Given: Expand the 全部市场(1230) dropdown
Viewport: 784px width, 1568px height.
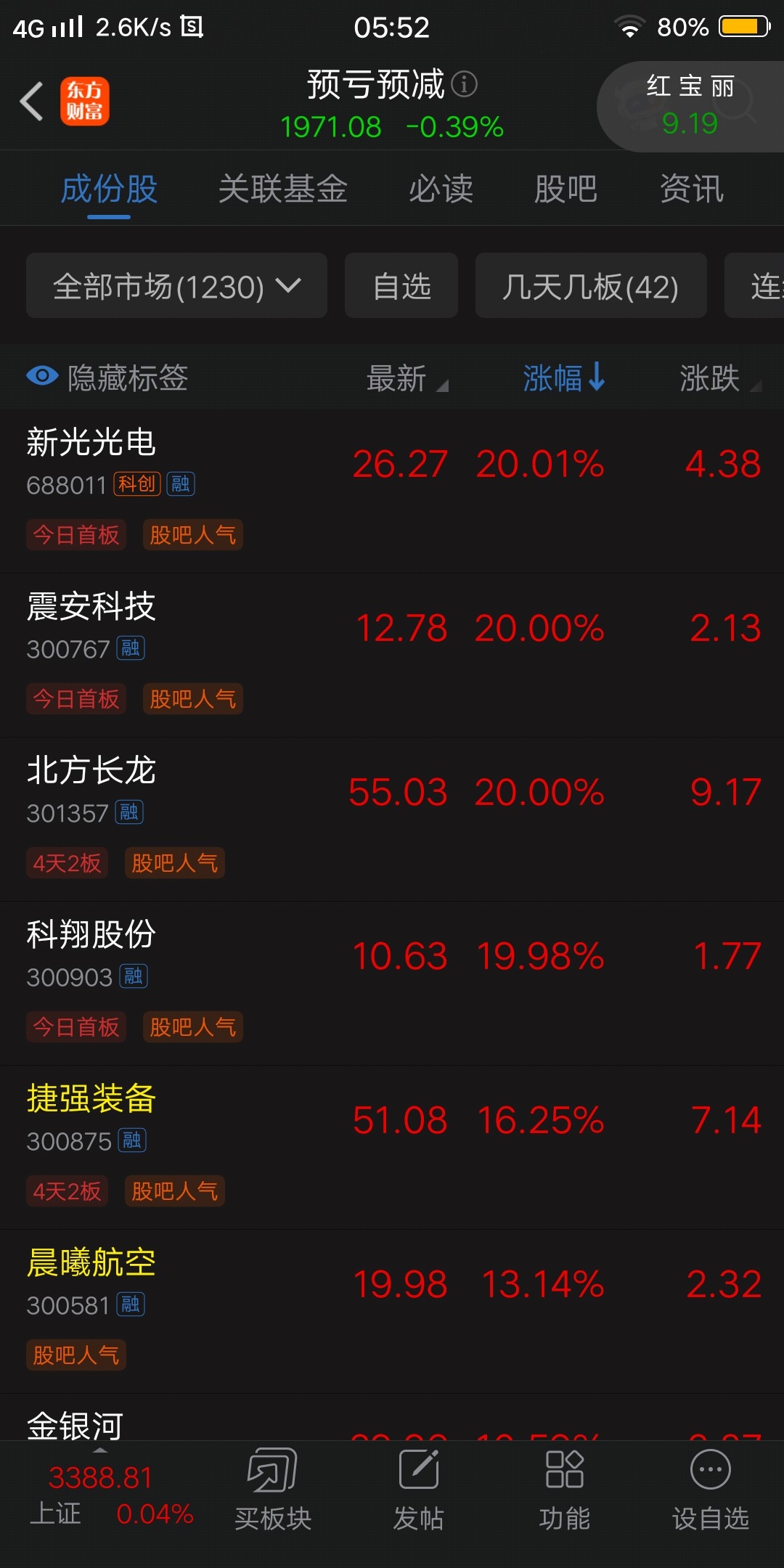Looking at the screenshot, I should [176, 285].
